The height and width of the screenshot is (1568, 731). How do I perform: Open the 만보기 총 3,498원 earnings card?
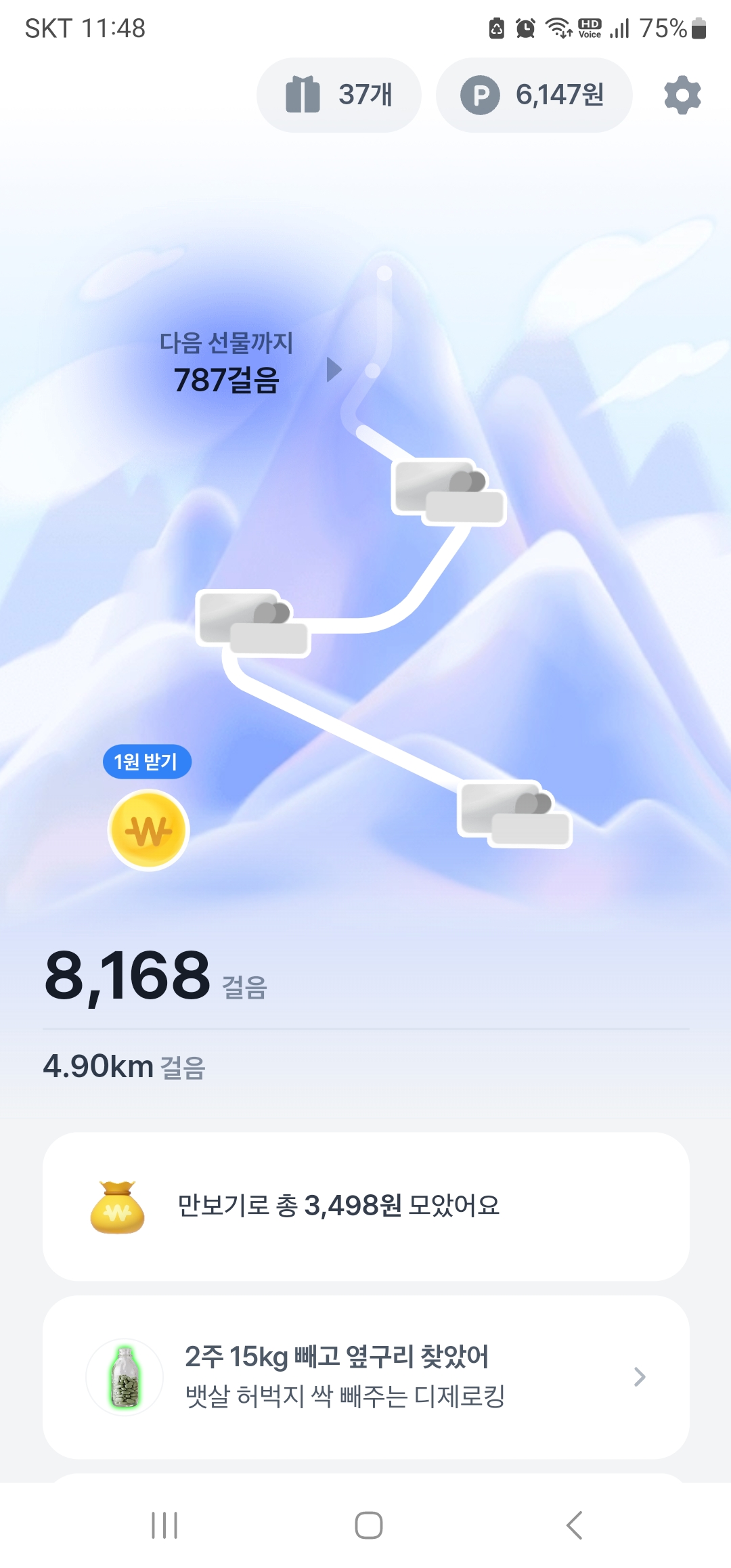tap(365, 1206)
